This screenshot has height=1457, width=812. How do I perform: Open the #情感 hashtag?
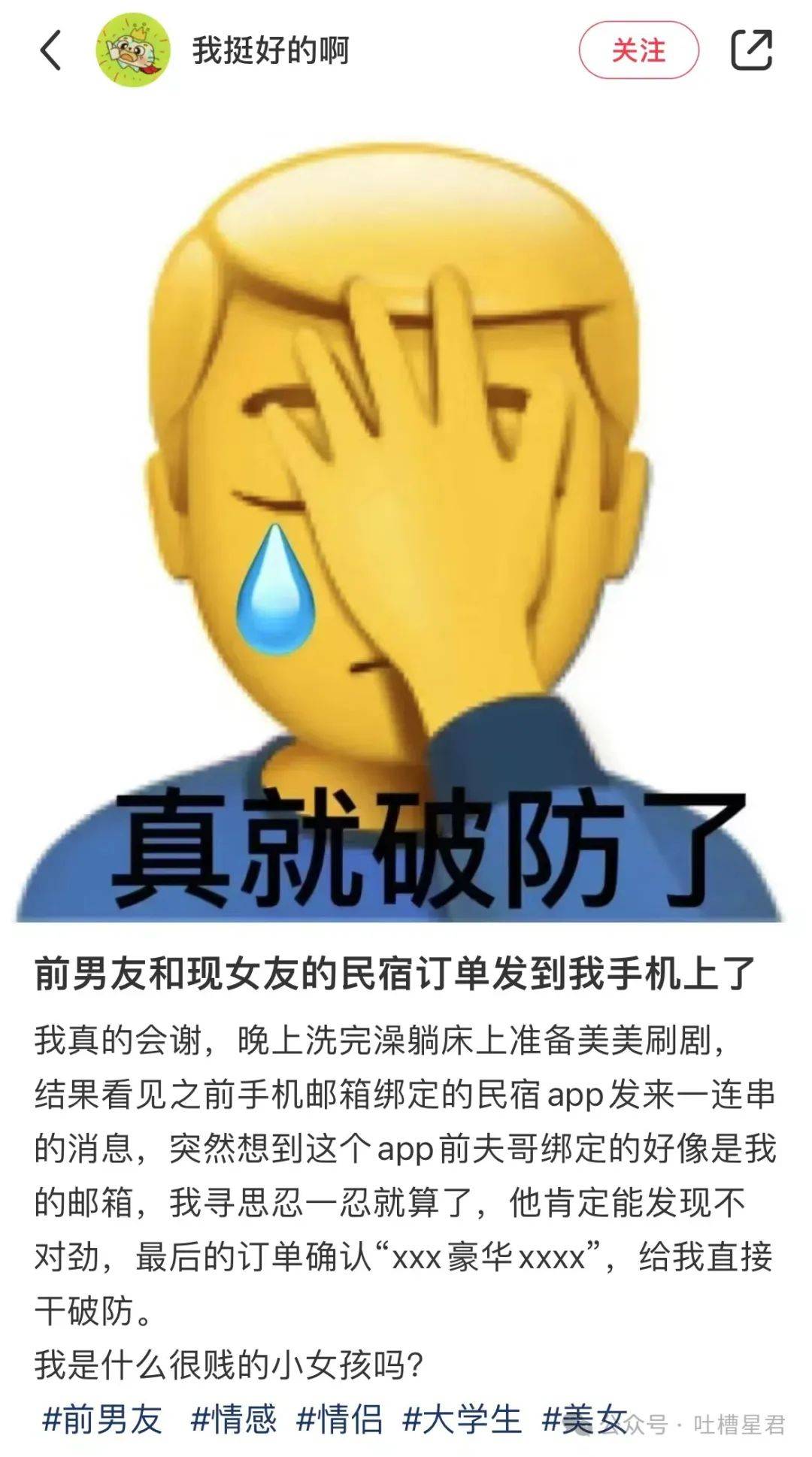[x=235, y=1418]
